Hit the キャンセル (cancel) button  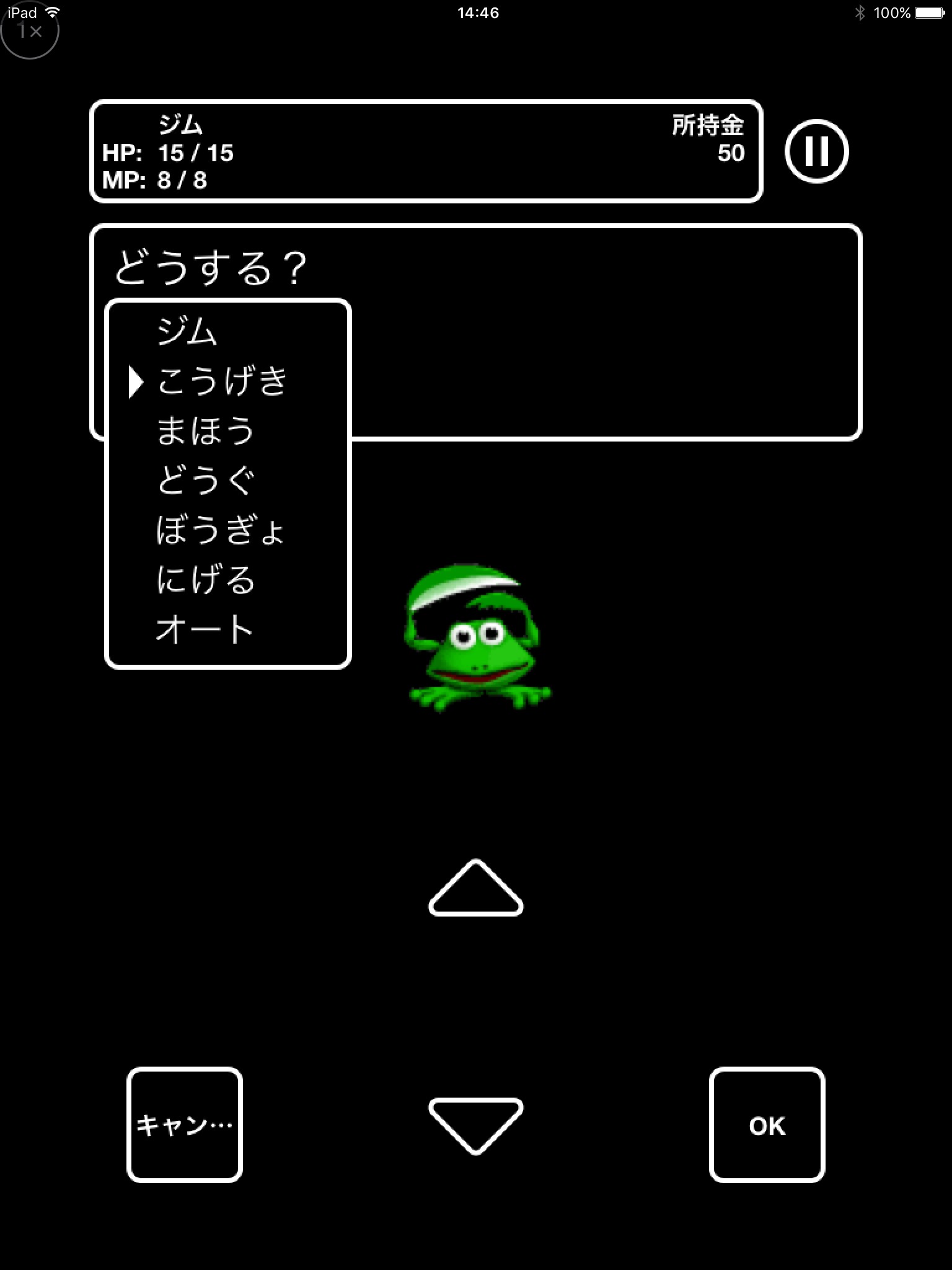(185, 1125)
